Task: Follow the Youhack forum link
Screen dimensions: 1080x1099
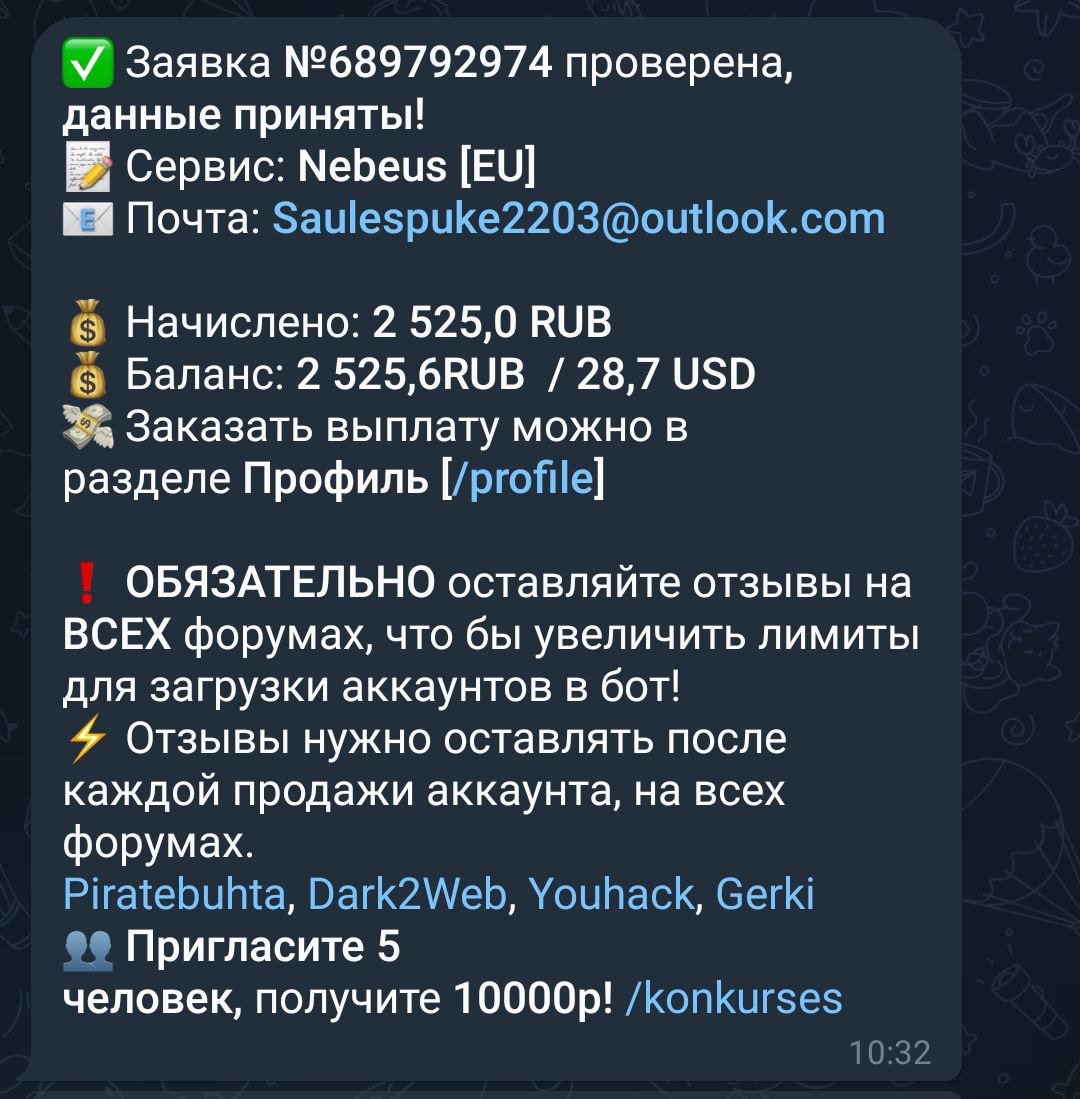Action: [x=610, y=894]
